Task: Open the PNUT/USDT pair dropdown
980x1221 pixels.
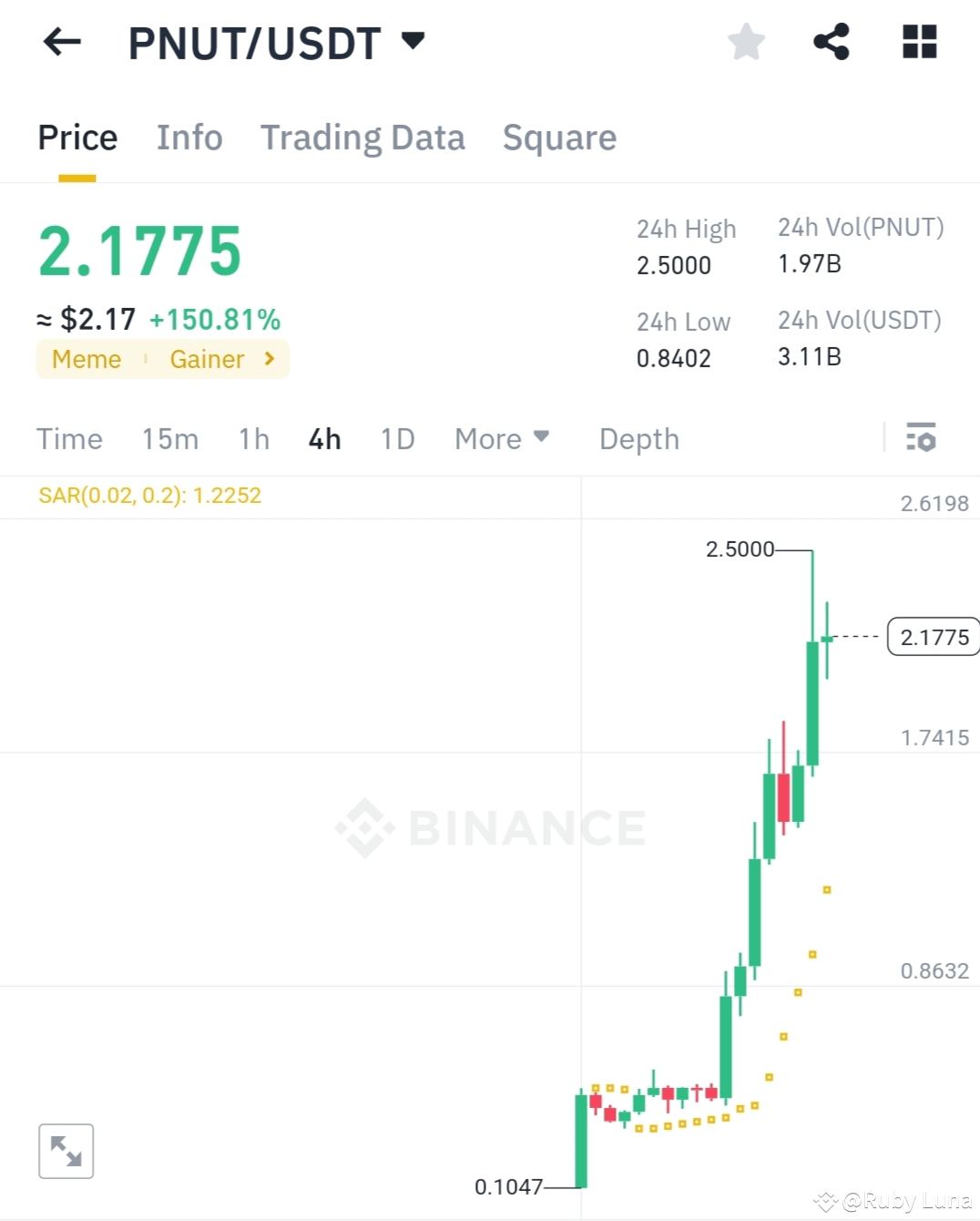Action: point(413,41)
